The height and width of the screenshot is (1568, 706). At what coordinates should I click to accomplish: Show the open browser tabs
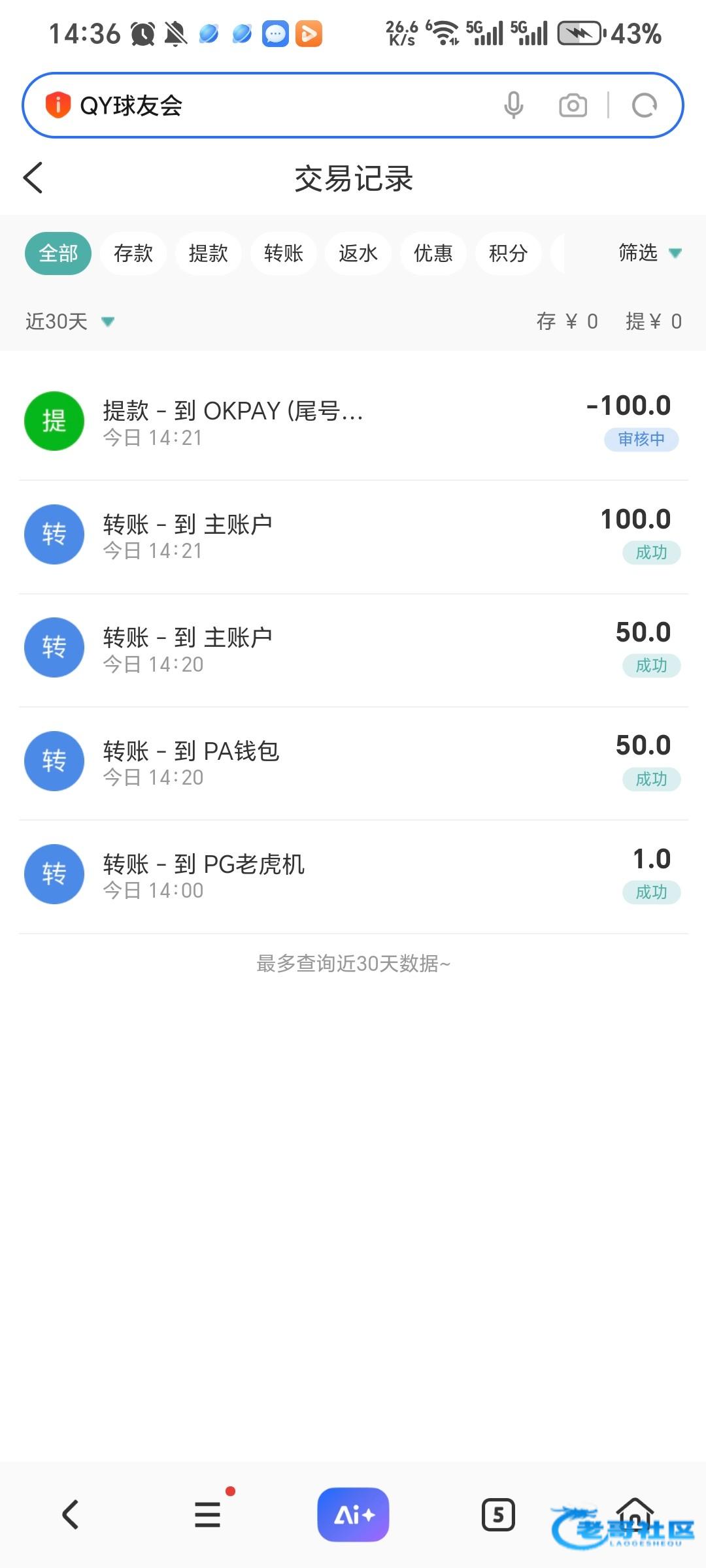point(498,1514)
